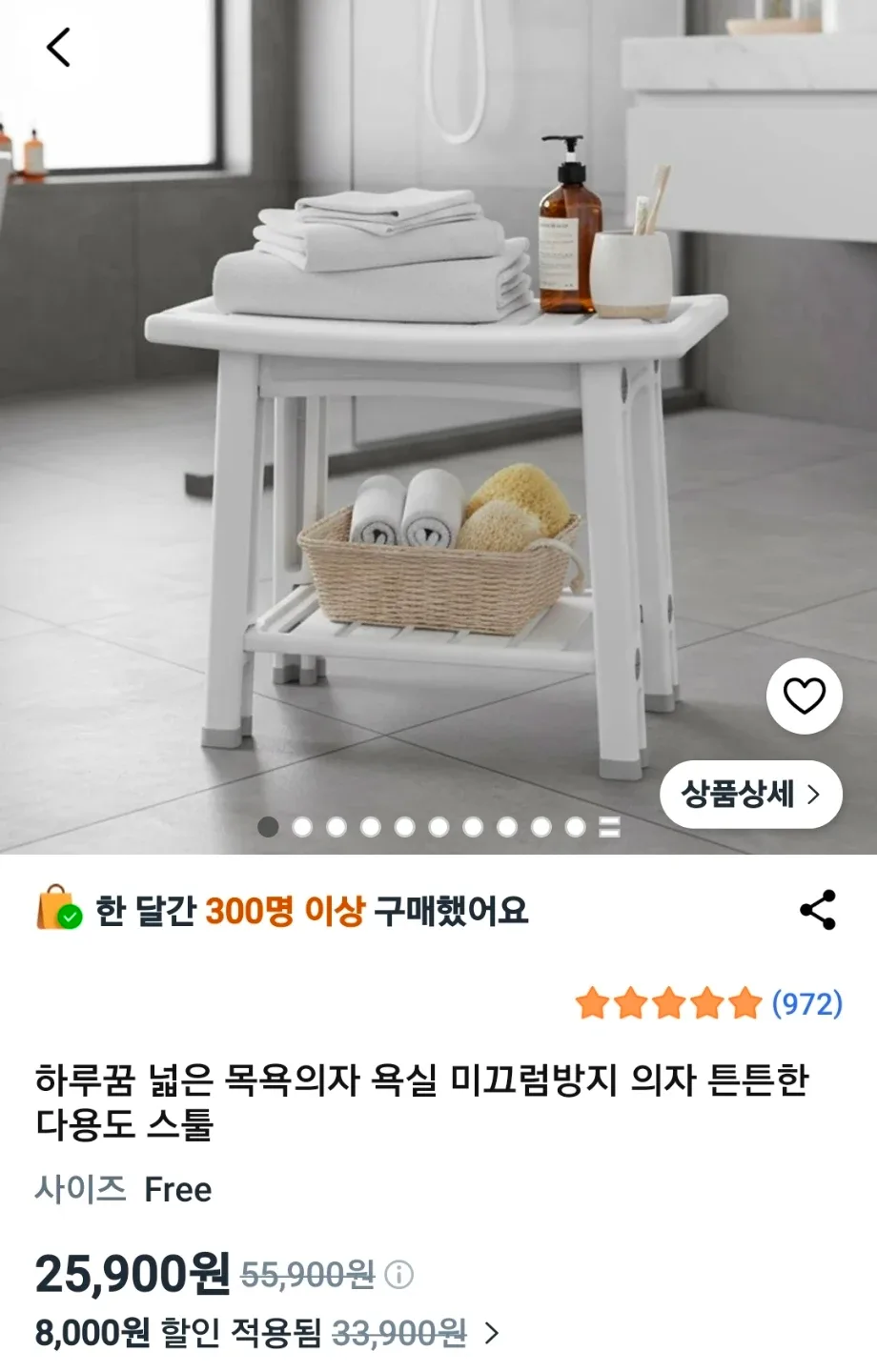Tap the first star in the rating
This screenshot has width=877, height=1372.
tap(593, 1002)
